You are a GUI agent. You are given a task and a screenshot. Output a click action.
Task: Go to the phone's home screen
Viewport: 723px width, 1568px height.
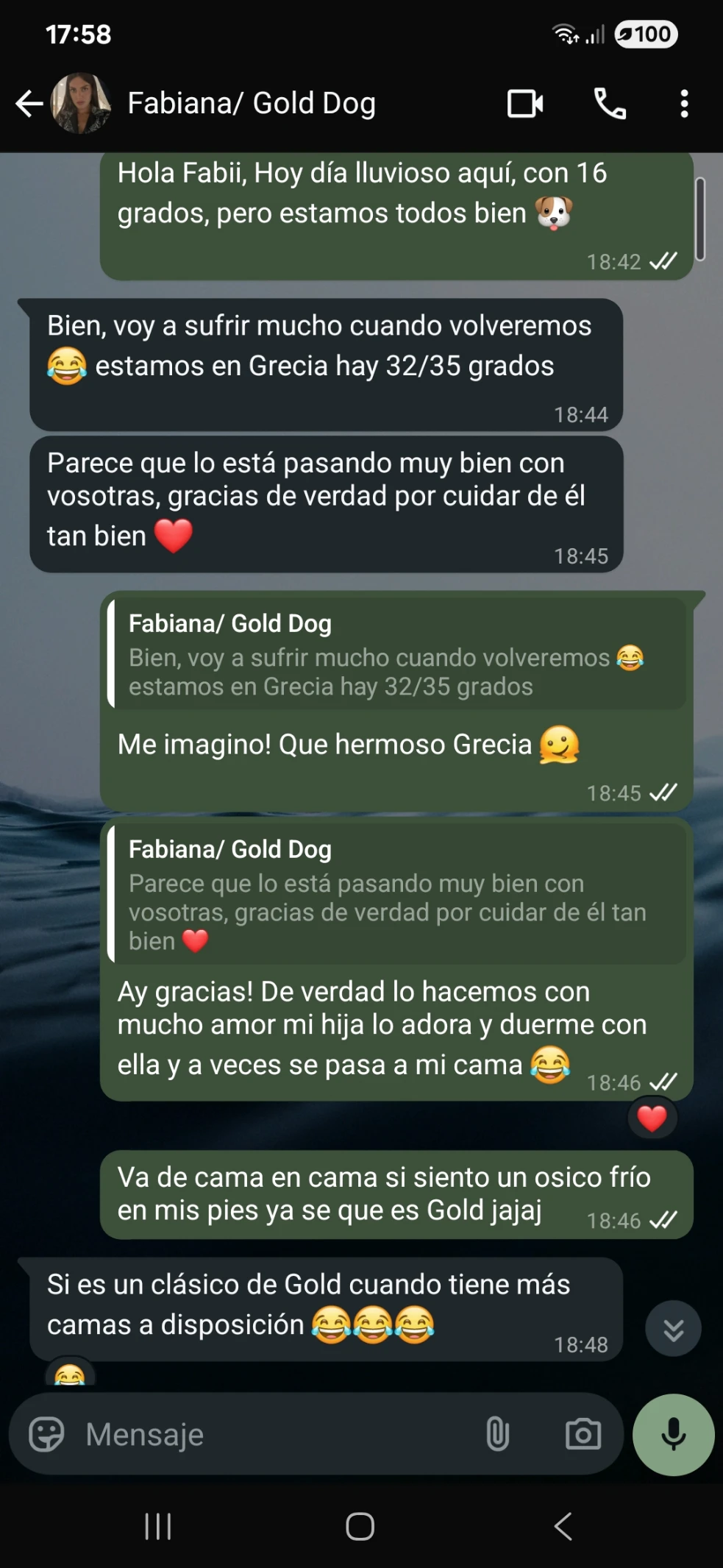tap(360, 1527)
